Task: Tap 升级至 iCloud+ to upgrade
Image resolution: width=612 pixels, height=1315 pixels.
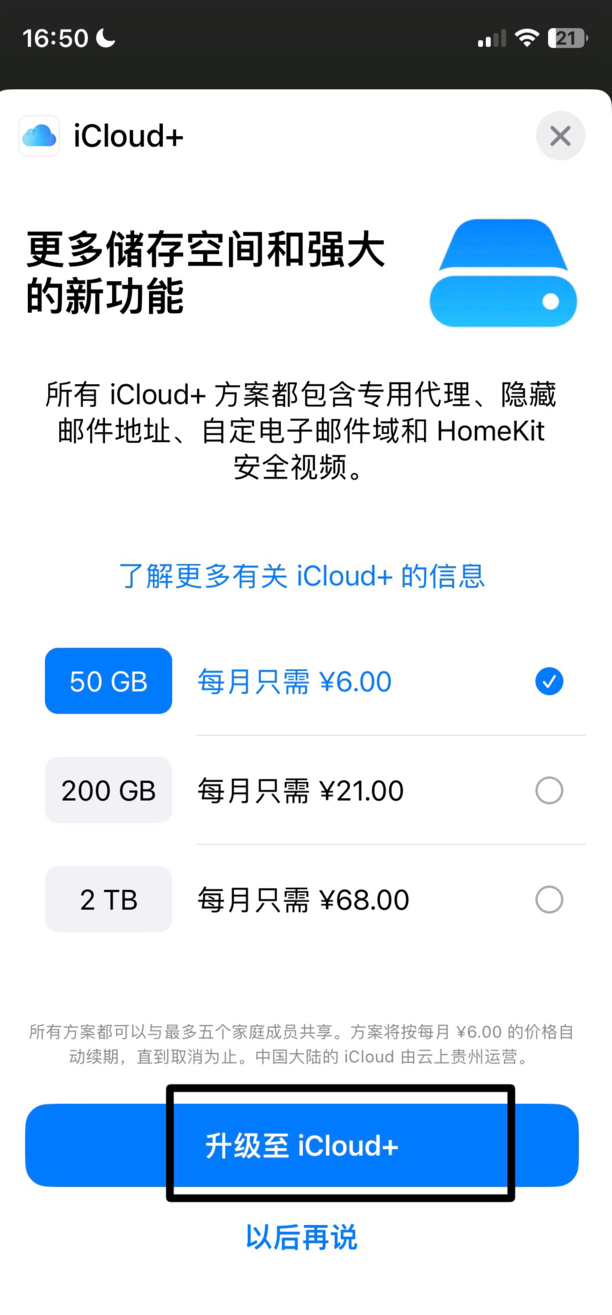Action: coord(302,1145)
